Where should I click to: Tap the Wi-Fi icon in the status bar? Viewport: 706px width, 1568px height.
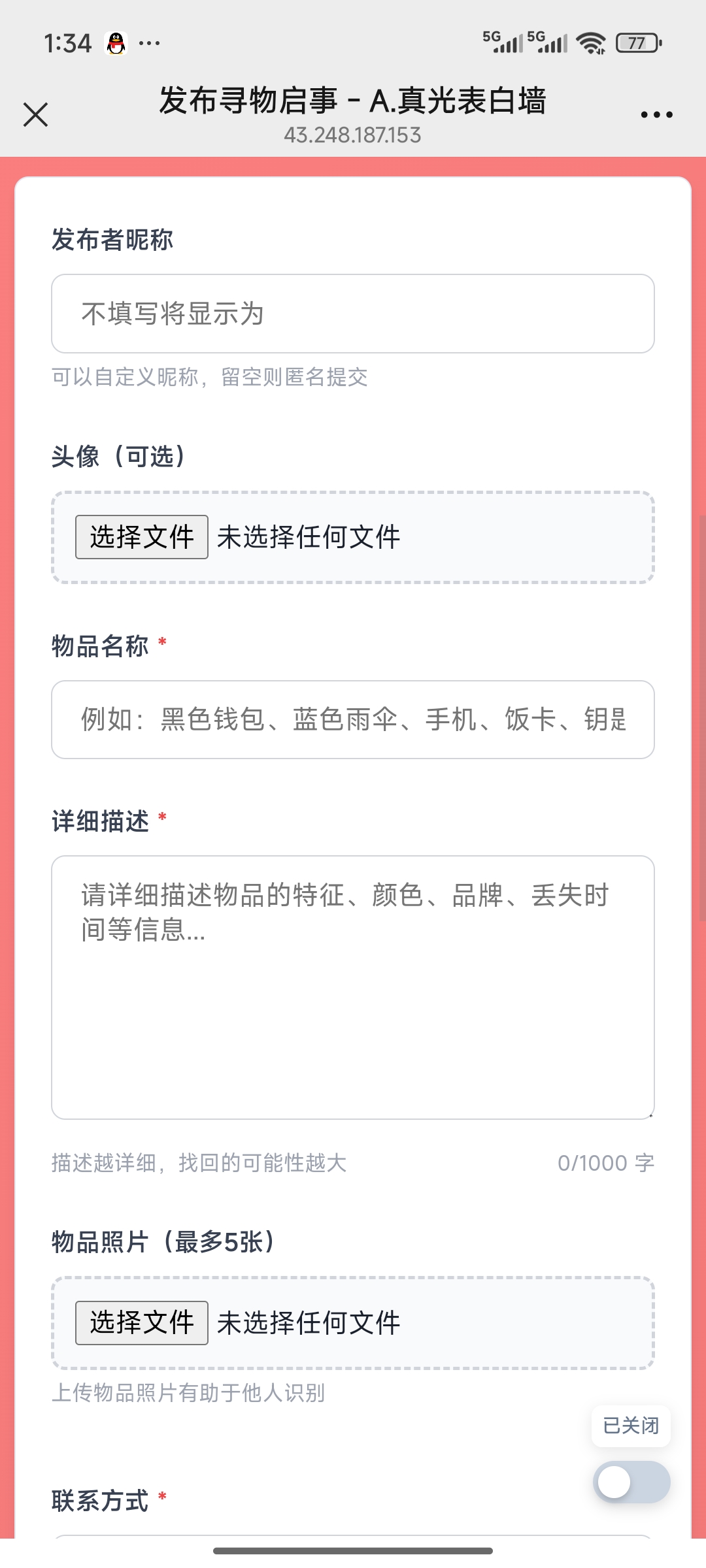point(590,41)
